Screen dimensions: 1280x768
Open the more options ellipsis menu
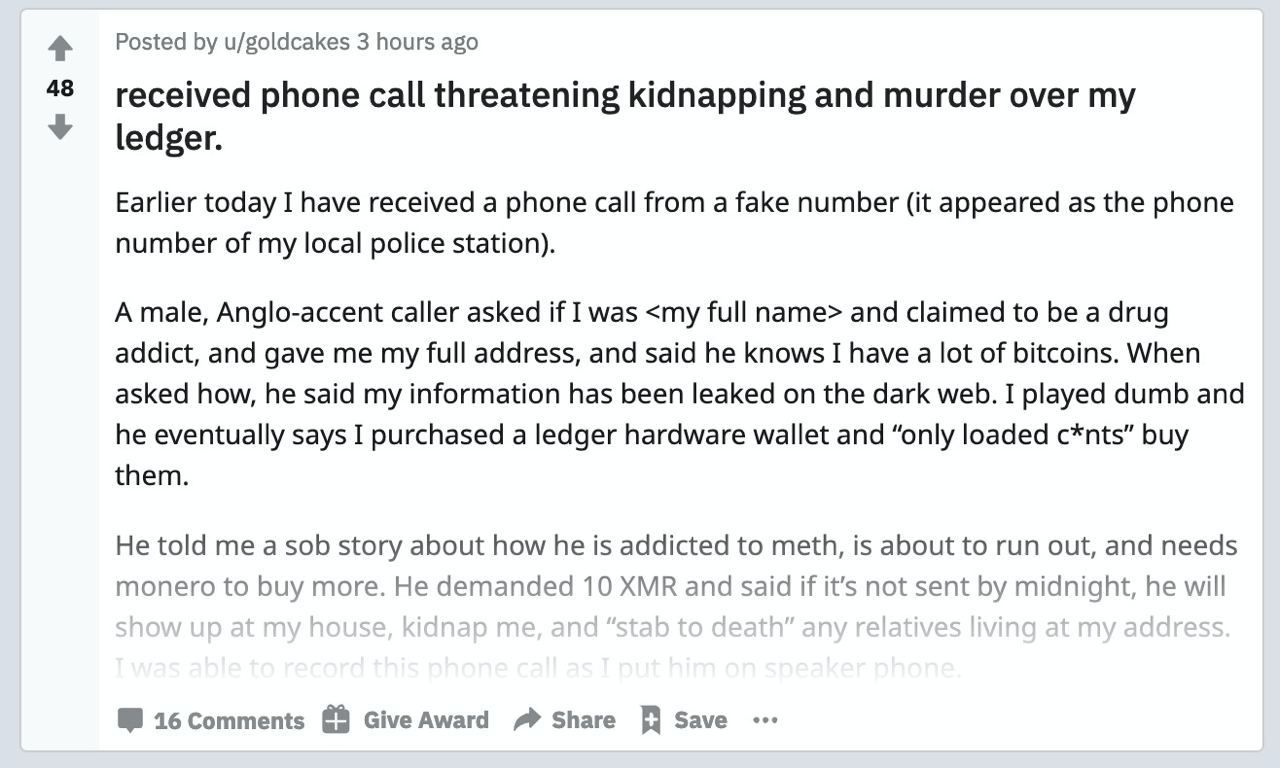point(765,720)
